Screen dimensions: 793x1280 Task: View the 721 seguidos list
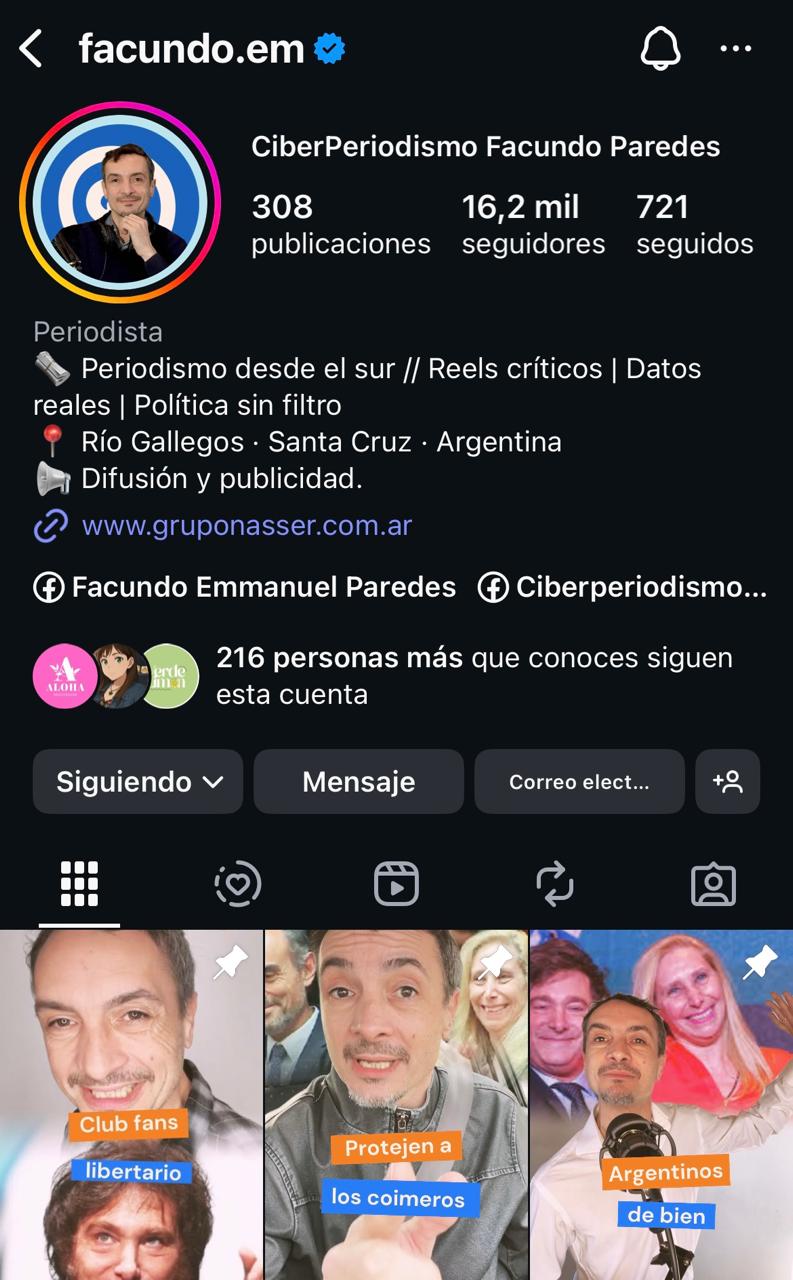tap(694, 224)
